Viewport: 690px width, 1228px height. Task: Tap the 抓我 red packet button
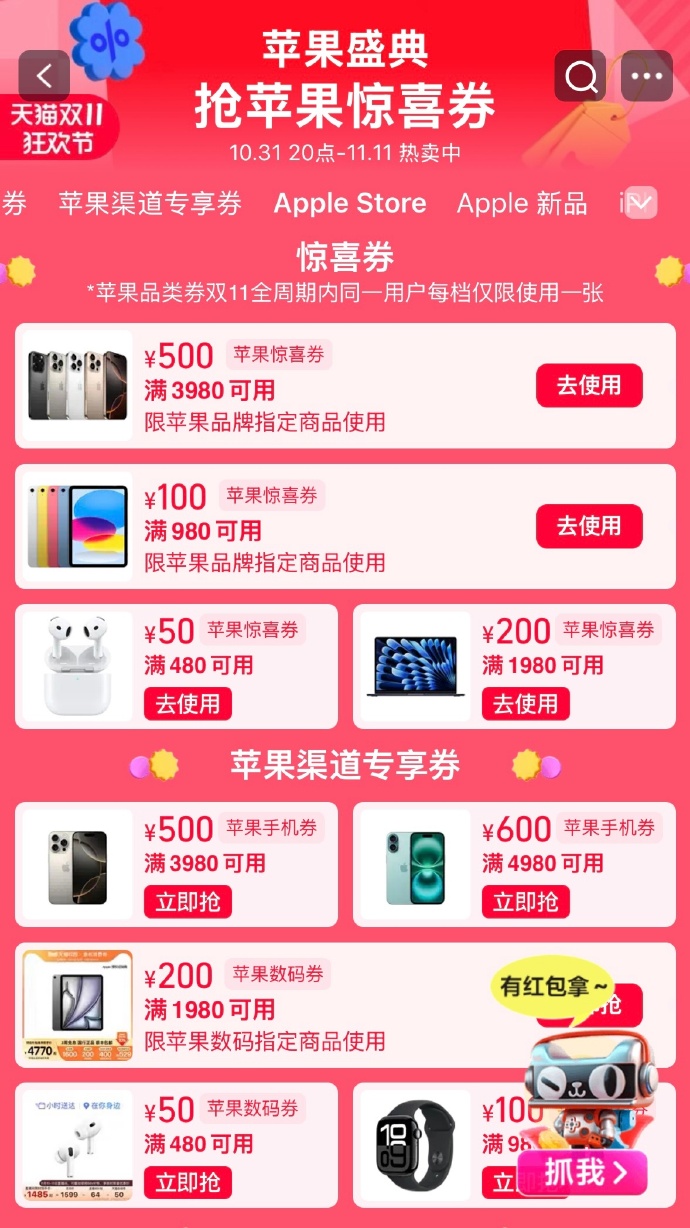point(582,1172)
